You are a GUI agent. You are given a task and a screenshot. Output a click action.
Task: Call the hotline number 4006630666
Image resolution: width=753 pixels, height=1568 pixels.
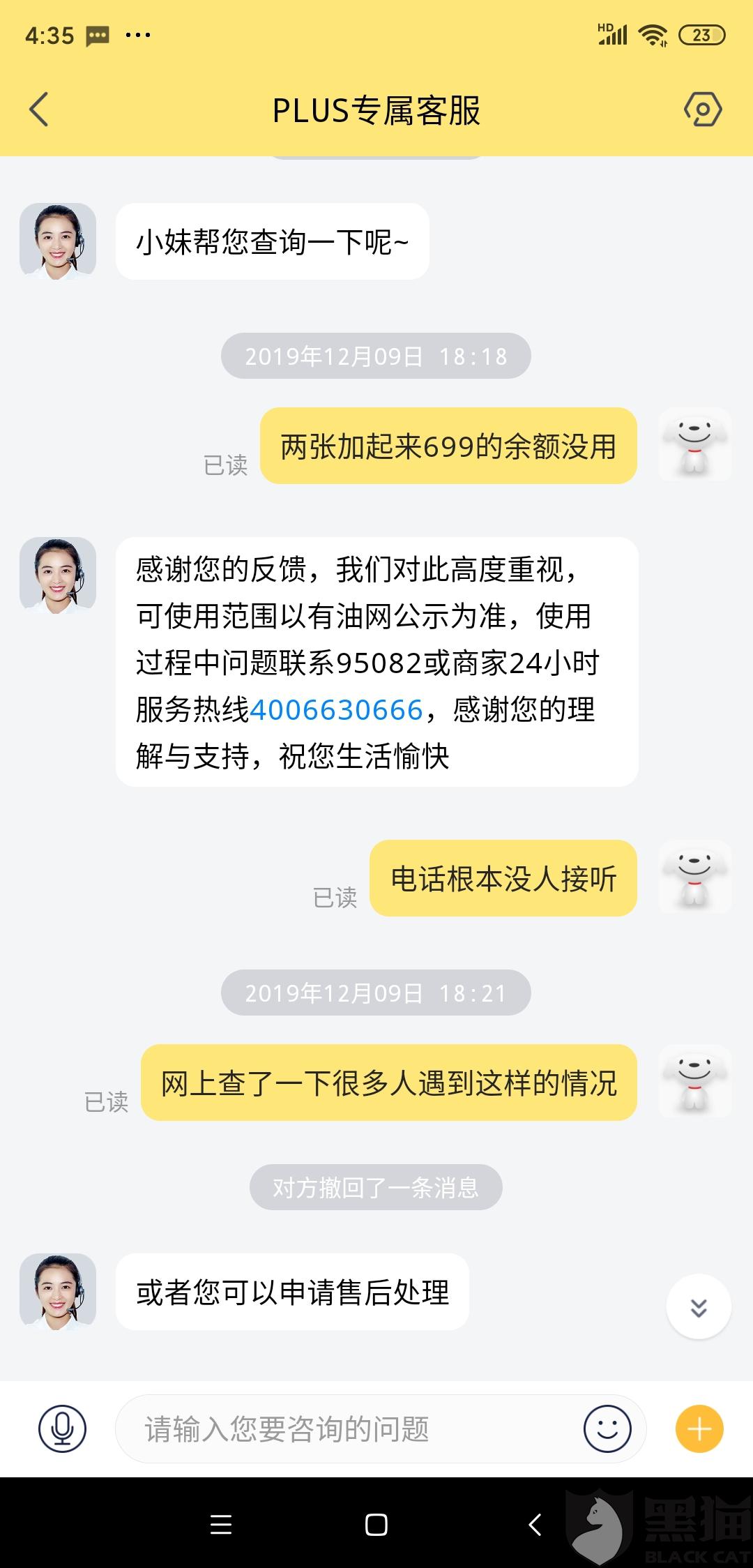pos(336,710)
